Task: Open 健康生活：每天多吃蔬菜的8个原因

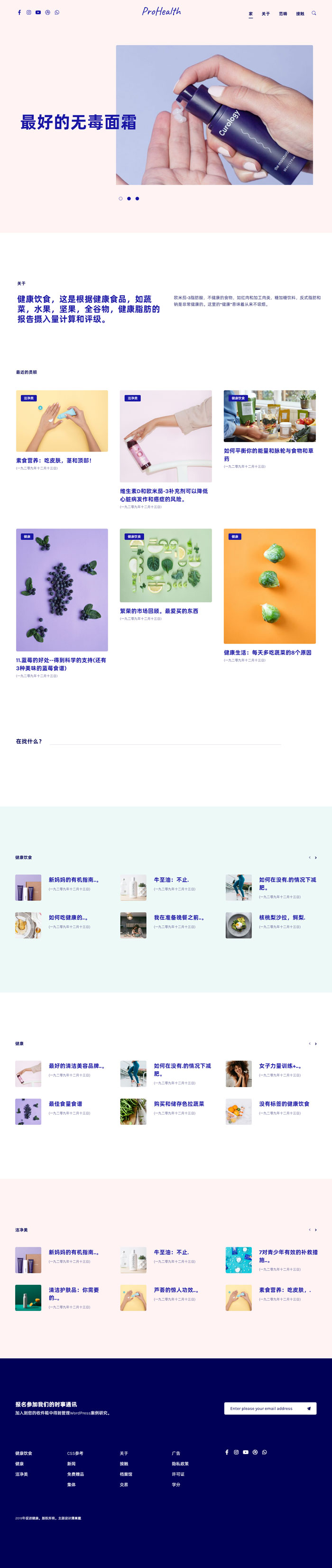Action: (x=267, y=652)
